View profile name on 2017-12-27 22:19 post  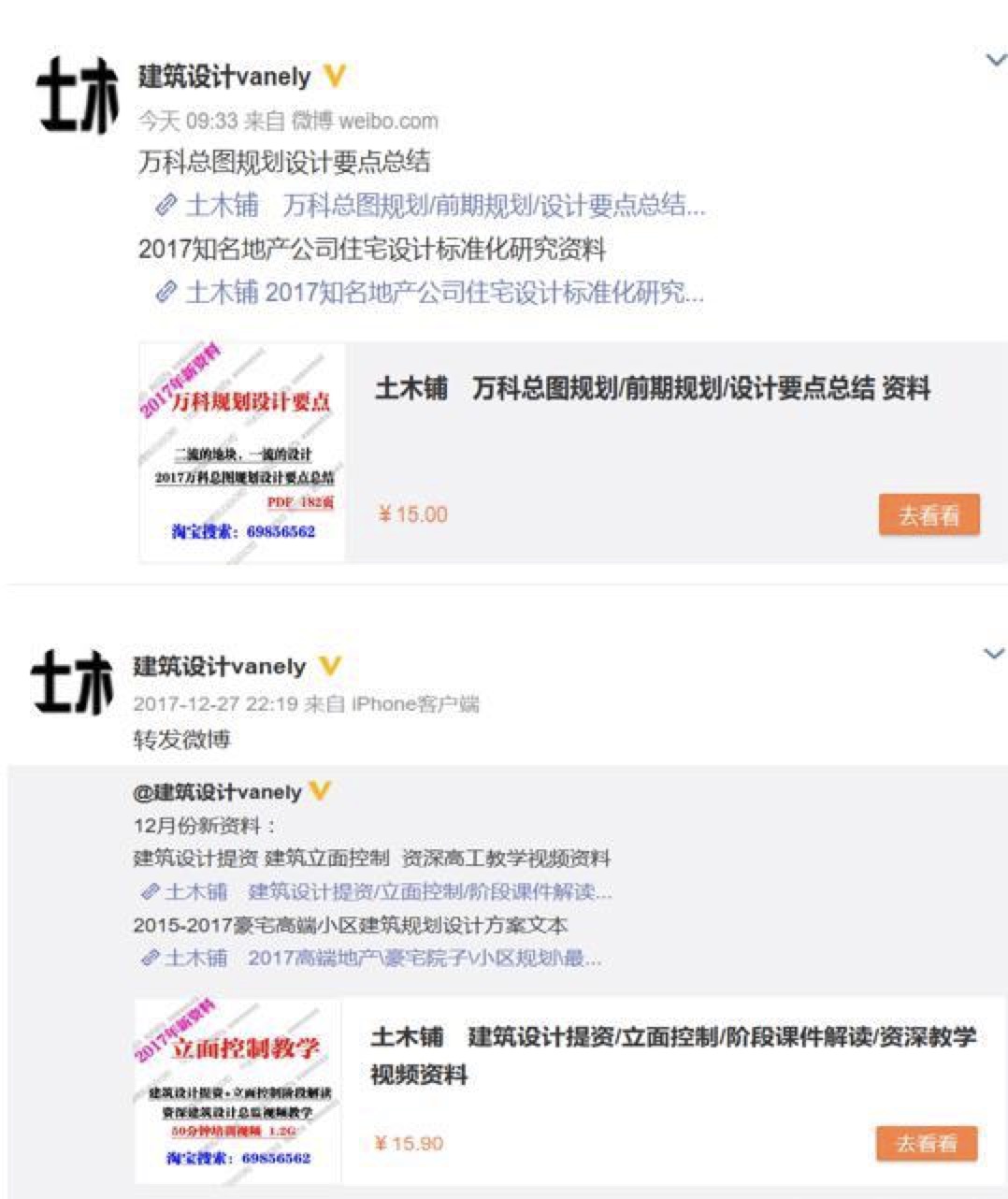[220, 667]
